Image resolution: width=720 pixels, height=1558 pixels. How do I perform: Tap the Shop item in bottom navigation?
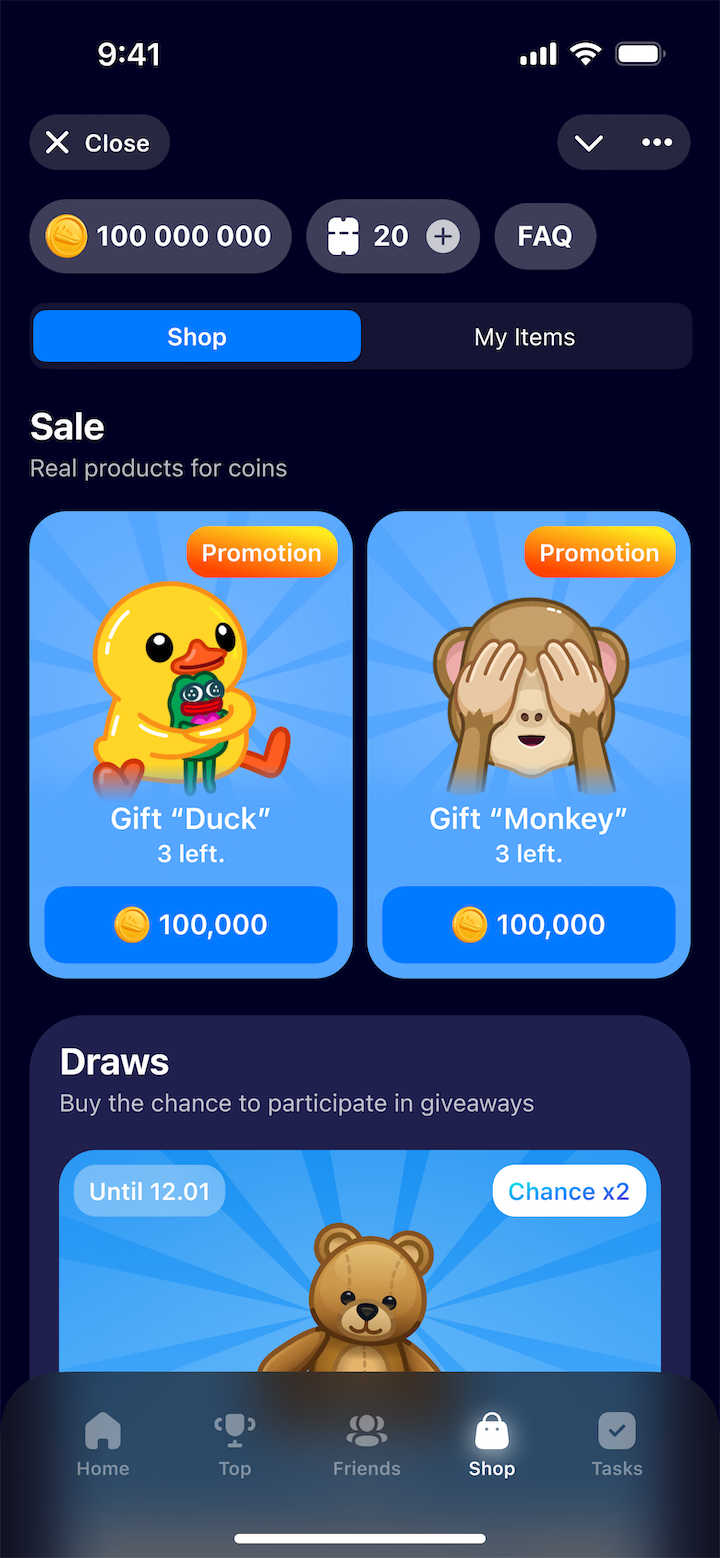point(492,1445)
